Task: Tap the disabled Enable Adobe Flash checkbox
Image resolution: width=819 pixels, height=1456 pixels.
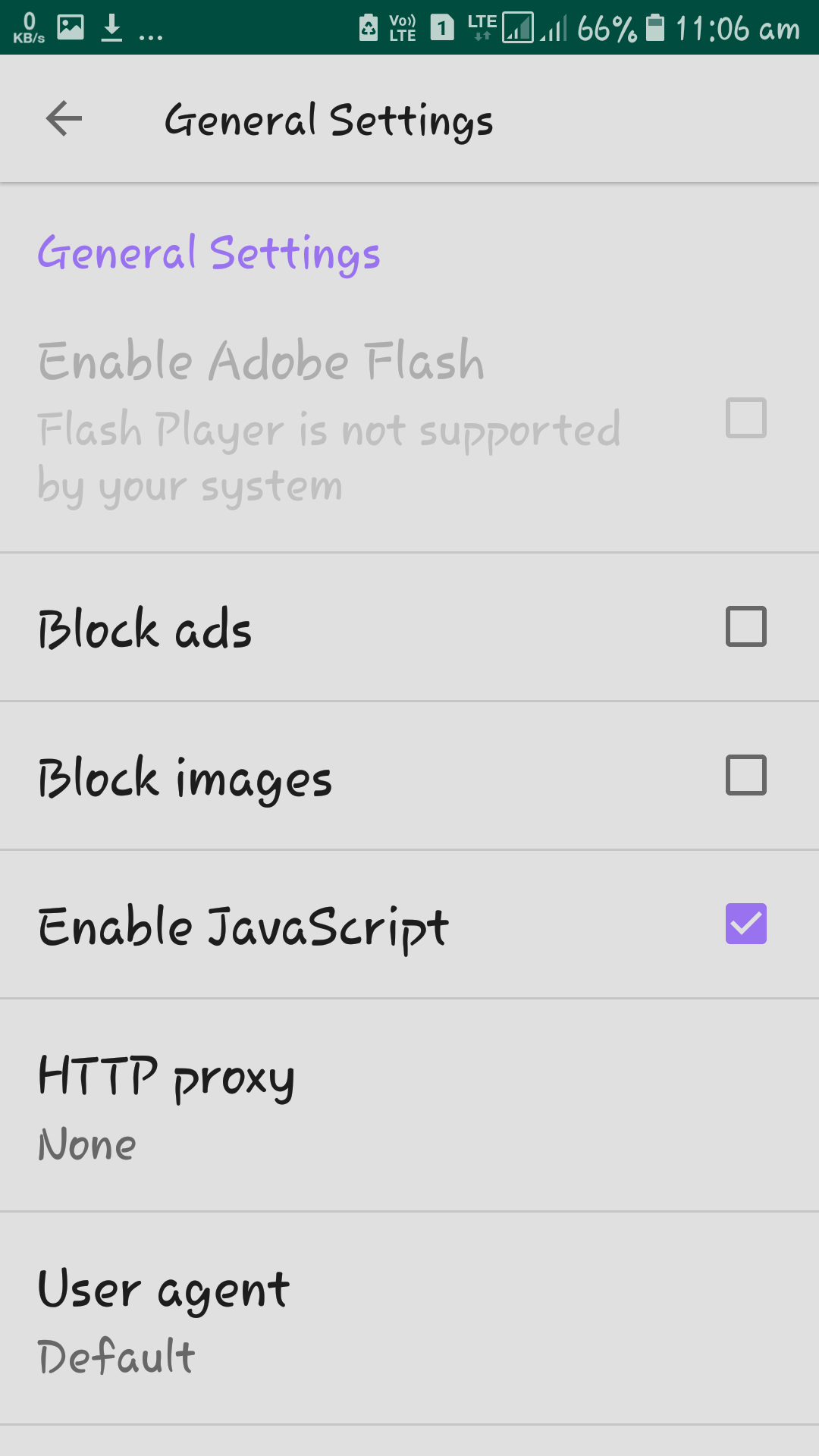Action: 746,419
